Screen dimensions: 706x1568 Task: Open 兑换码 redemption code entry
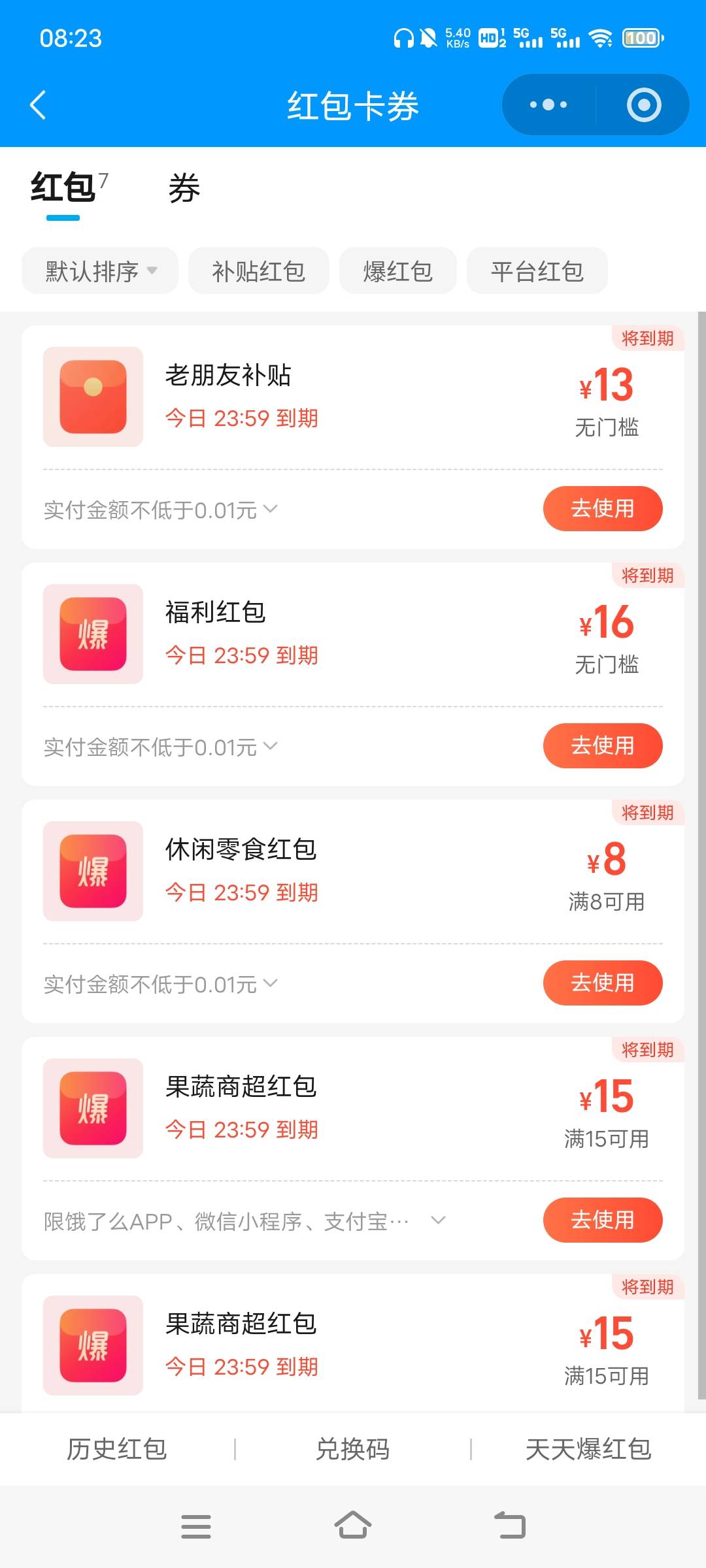[x=352, y=1449]
